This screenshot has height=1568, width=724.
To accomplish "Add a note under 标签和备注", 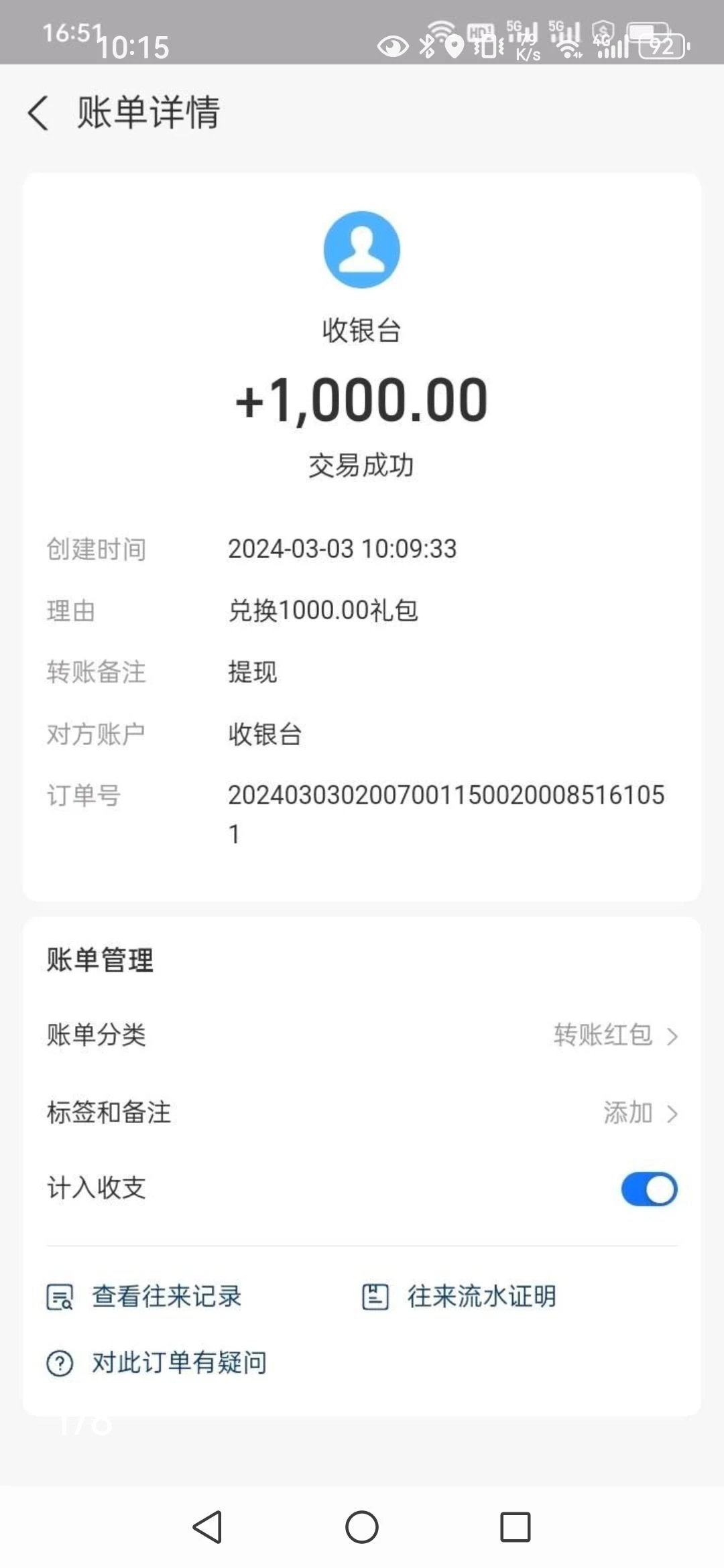I will coord(640,1113).
